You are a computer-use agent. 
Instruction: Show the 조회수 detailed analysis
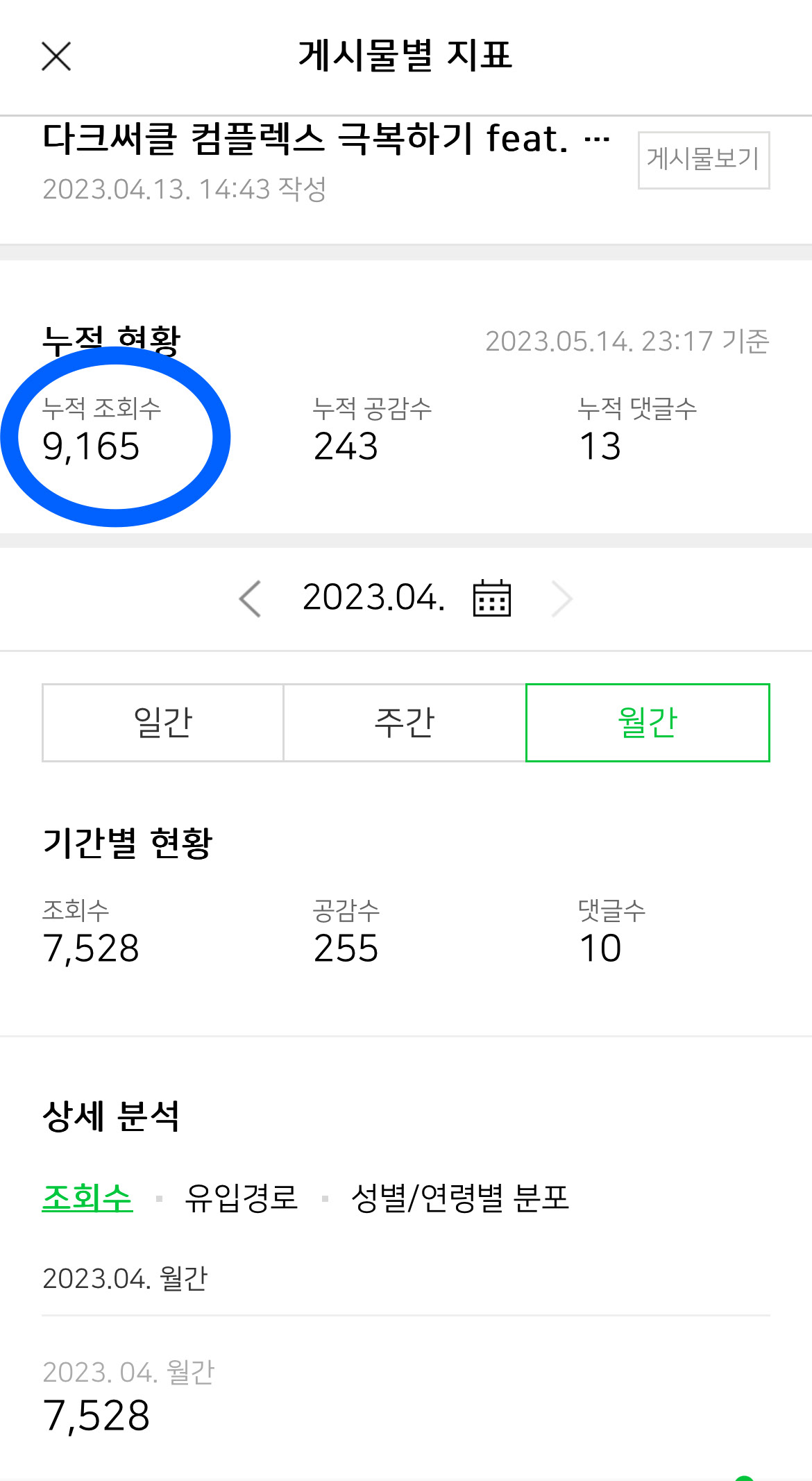87,1198
